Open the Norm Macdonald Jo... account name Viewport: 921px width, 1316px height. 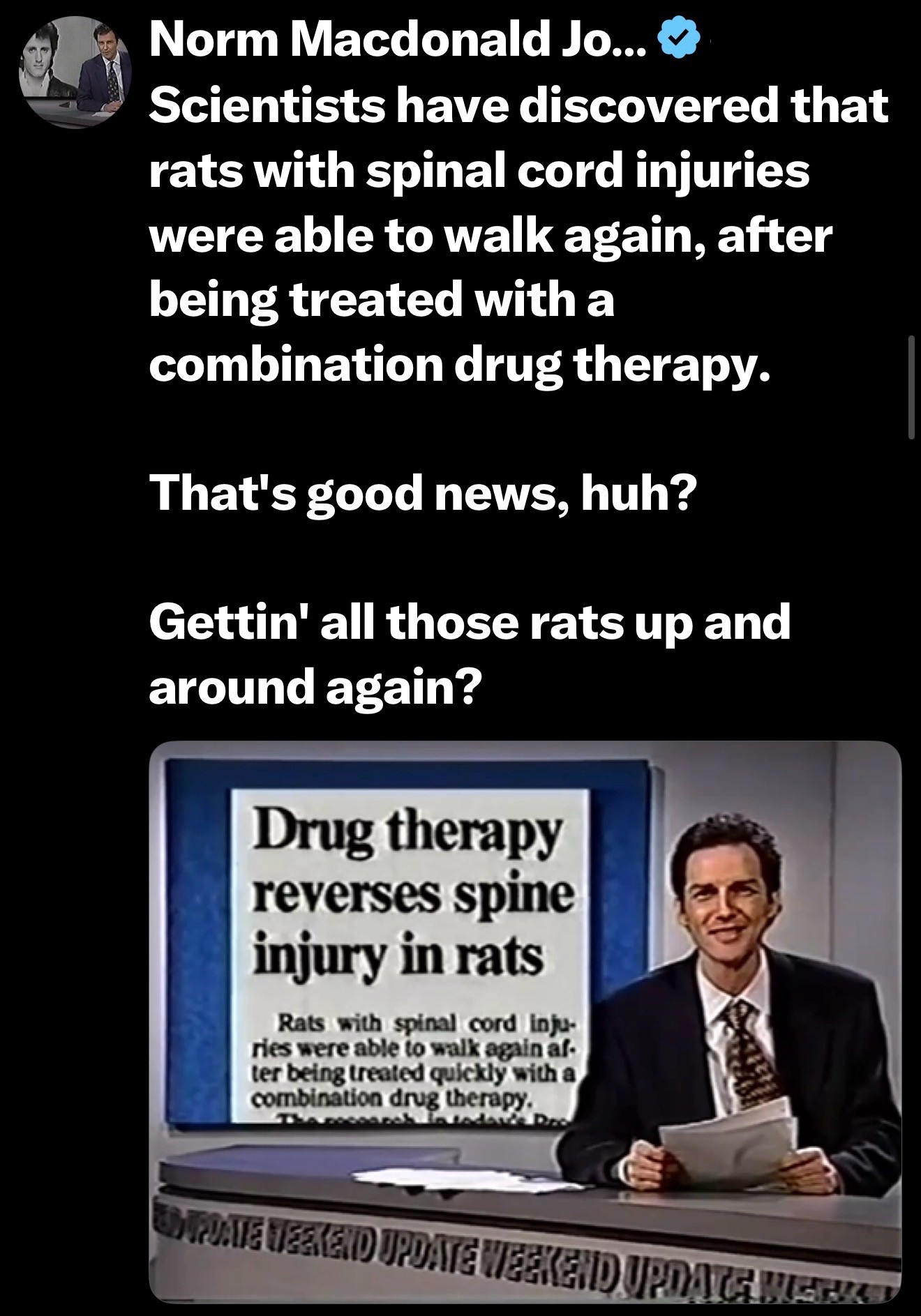398,43
